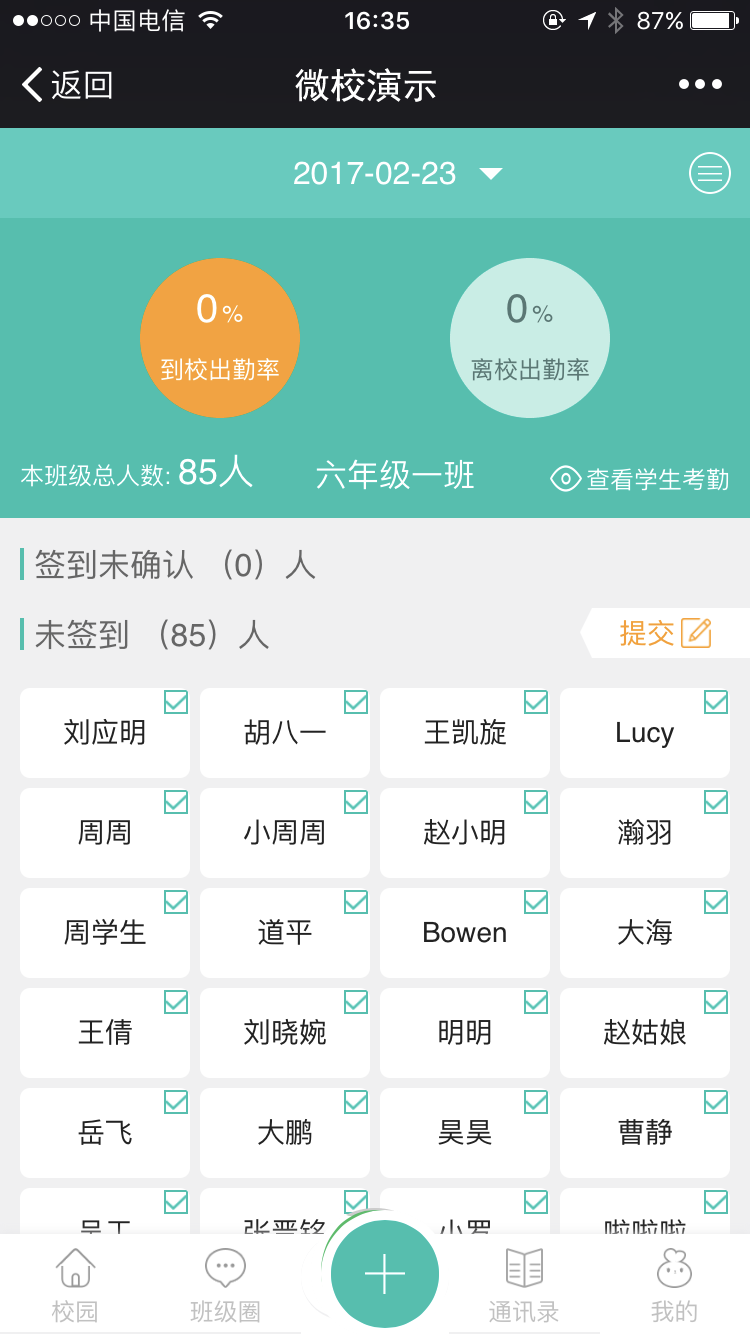Image resolution: width=750 pixels, height=1334 pixels.
Task: Toggle student 赵小明
Action: tap(465, 833)
